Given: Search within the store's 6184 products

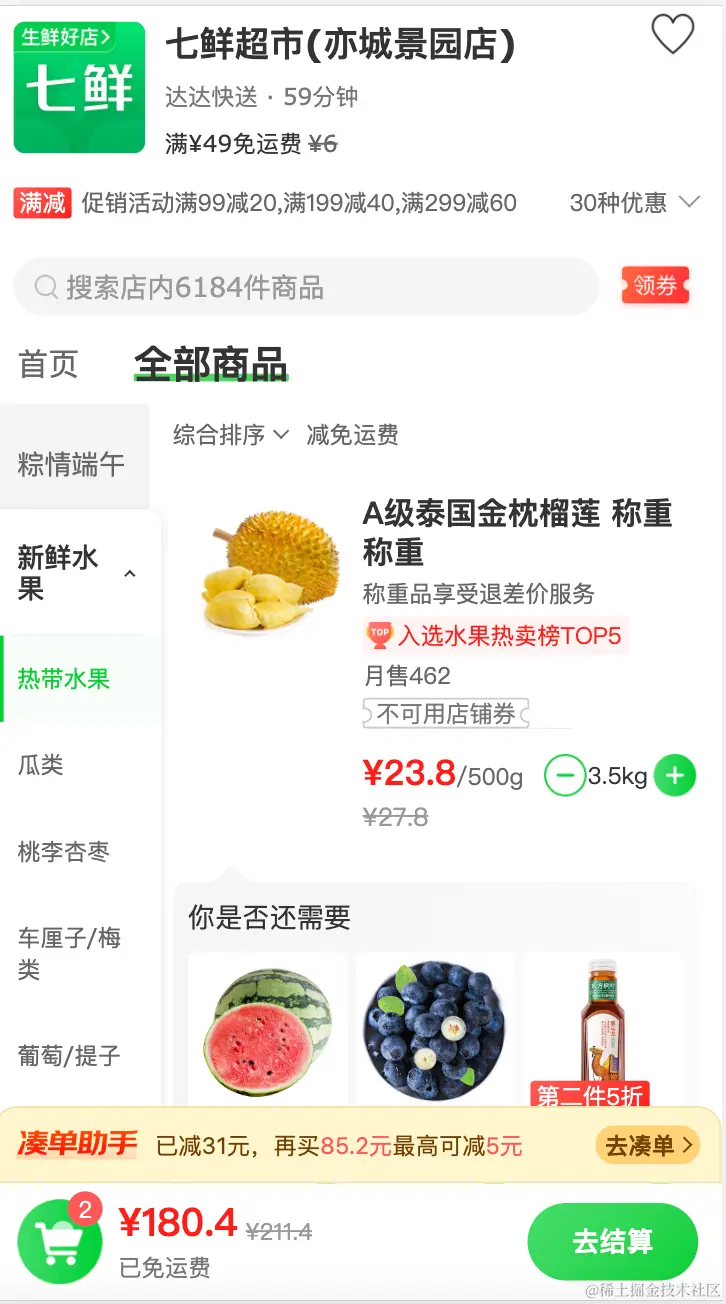Looking at the screenshot, I should pyautogui.click(x=306, y=288).
